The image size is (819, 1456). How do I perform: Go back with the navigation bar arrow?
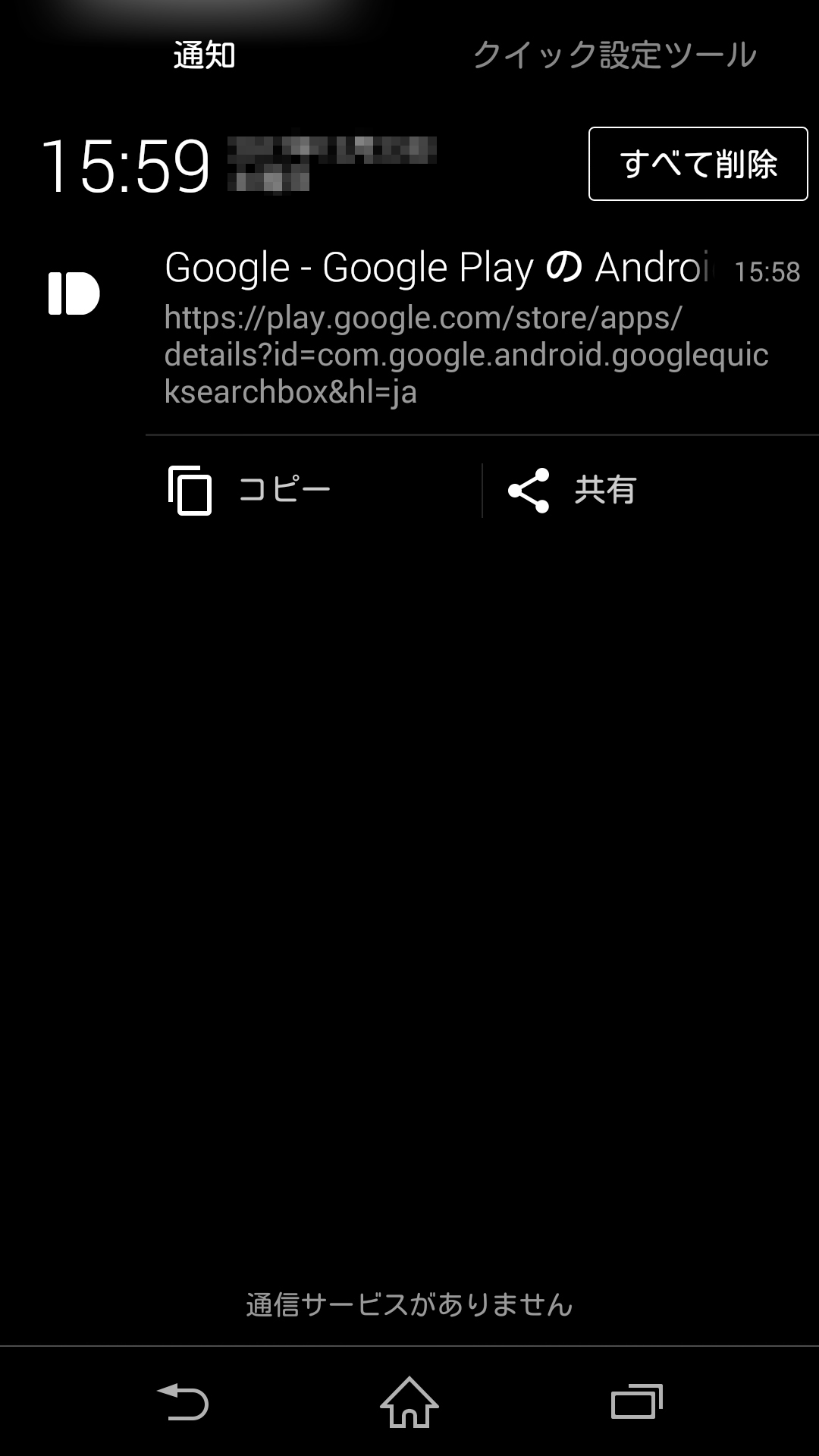pyautogui.click(x=182, y=1402)
